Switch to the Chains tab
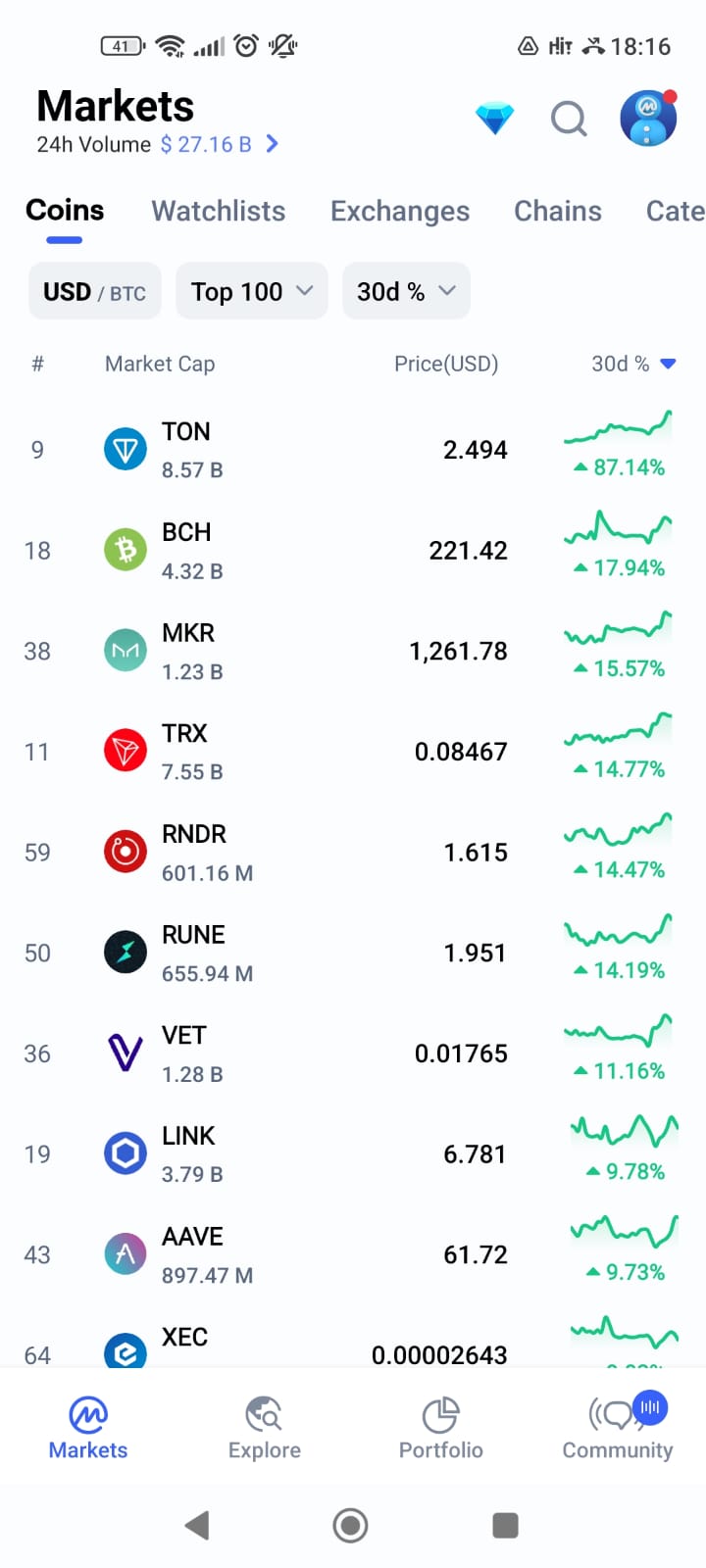This screenshot has width=706, height=1568. tap(558, 211)
